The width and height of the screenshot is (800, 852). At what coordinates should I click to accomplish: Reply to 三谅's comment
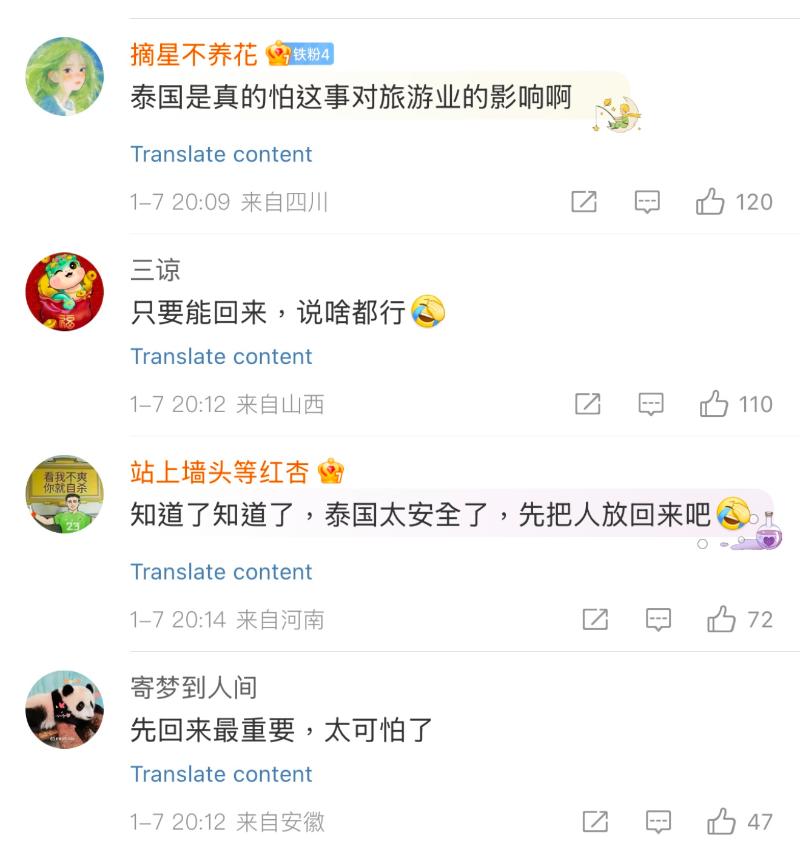point(651,404)
